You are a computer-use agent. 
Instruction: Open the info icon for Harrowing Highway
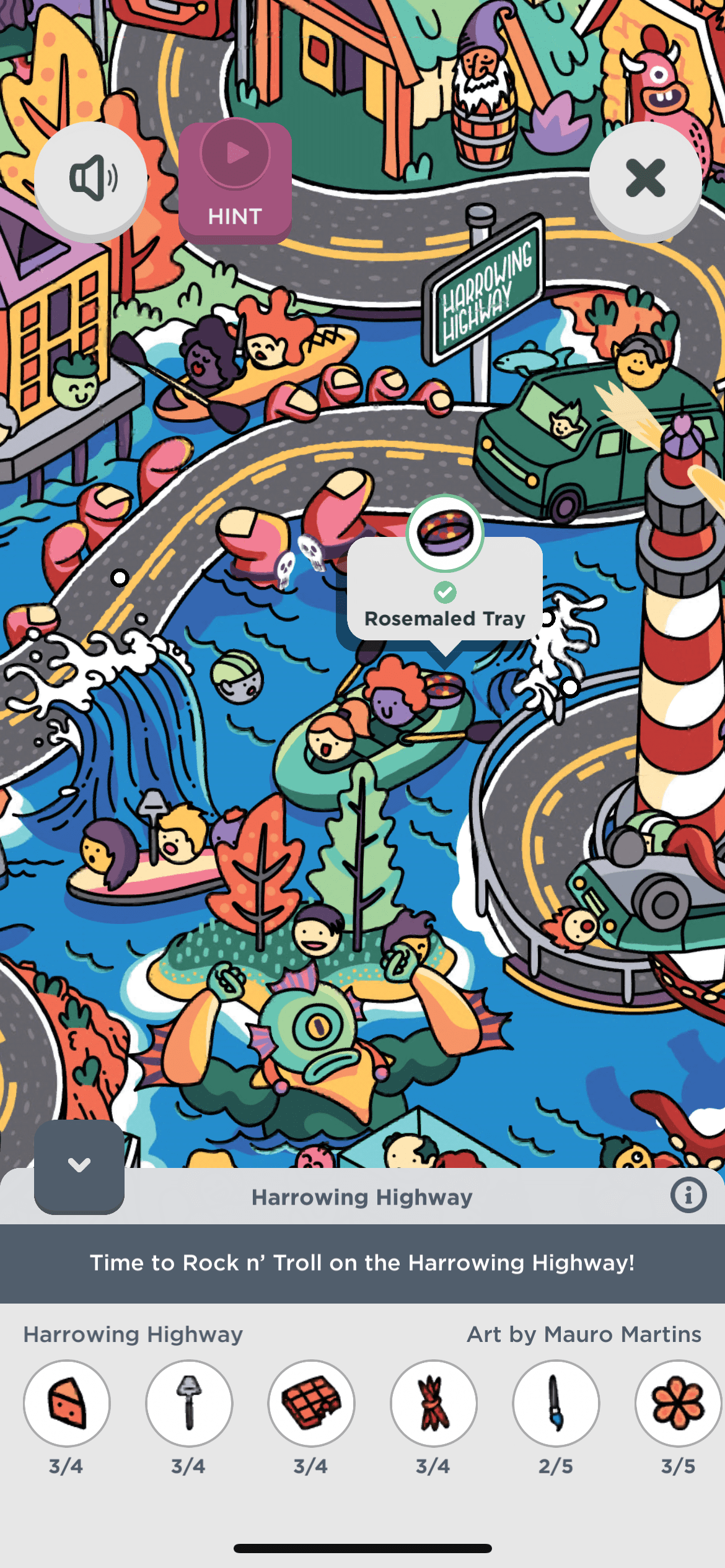click(688, 1195)
